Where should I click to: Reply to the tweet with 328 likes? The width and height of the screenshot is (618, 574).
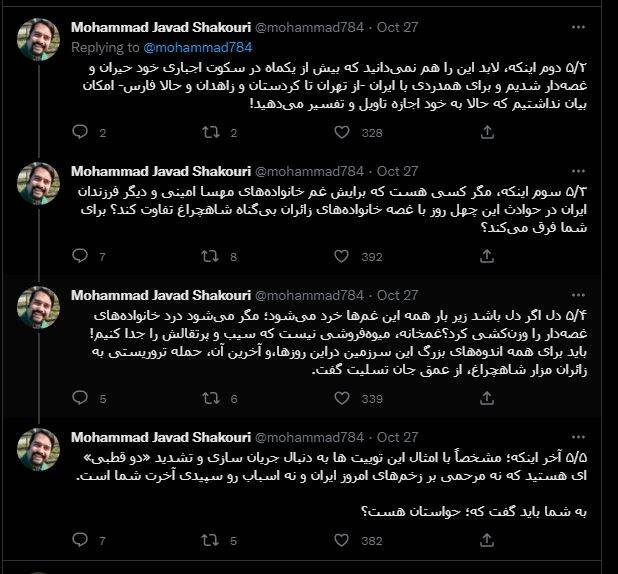pos(79,132)
